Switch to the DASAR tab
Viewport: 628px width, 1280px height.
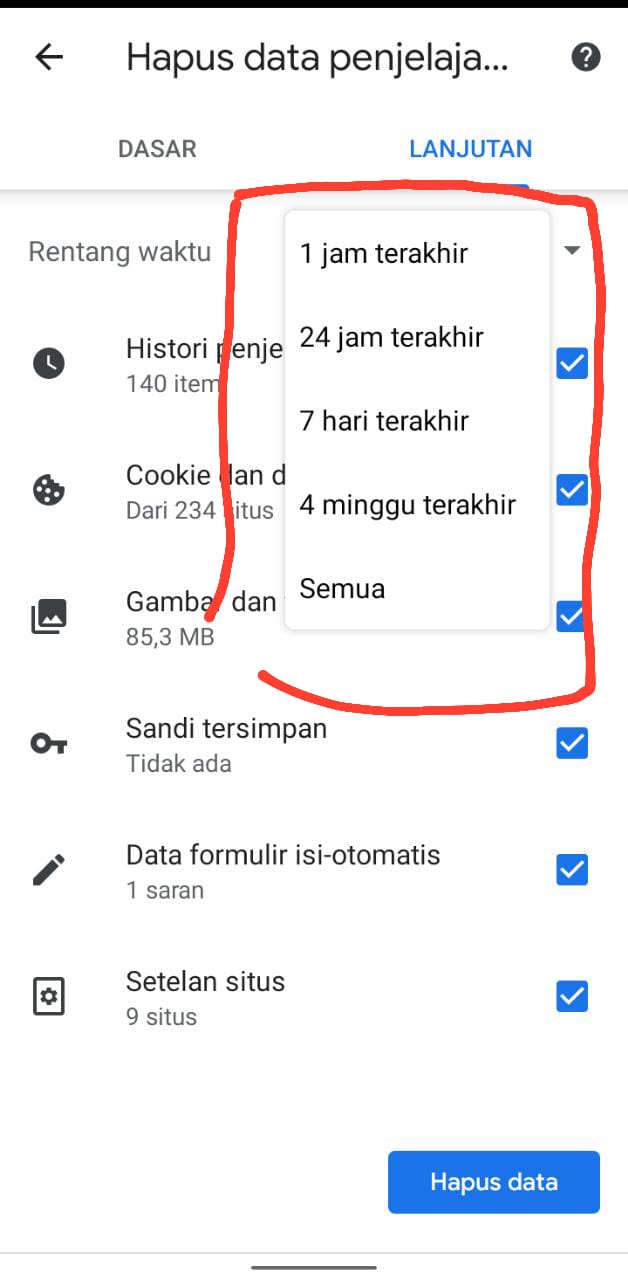click(x=157, y=149)
